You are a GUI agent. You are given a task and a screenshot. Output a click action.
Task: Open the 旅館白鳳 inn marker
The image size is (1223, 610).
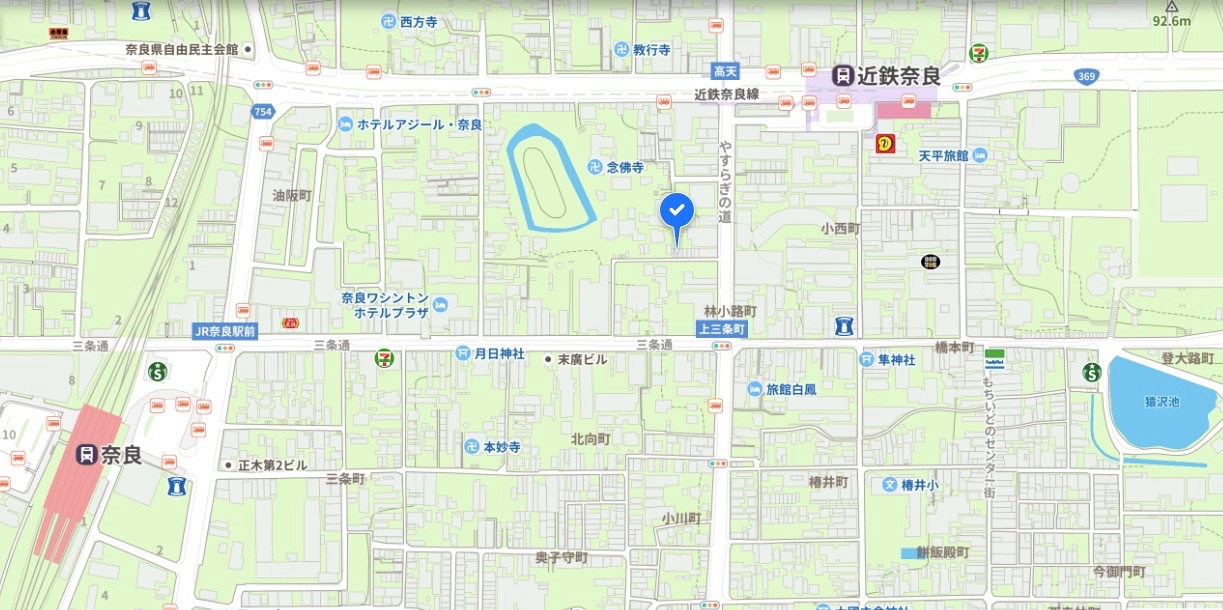coord(753,389)
